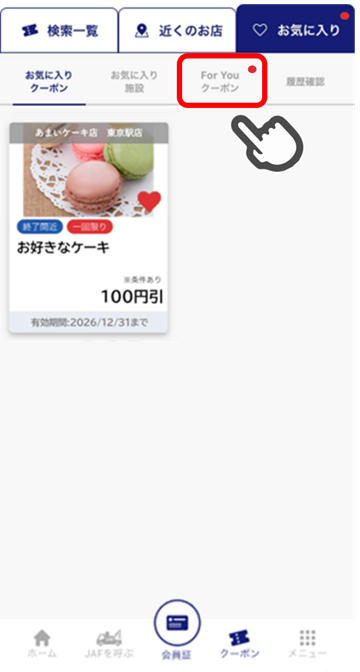Show the お気に入り施設 sub-tab
Screen dimensions: 360x672
[x=134, y=81]
